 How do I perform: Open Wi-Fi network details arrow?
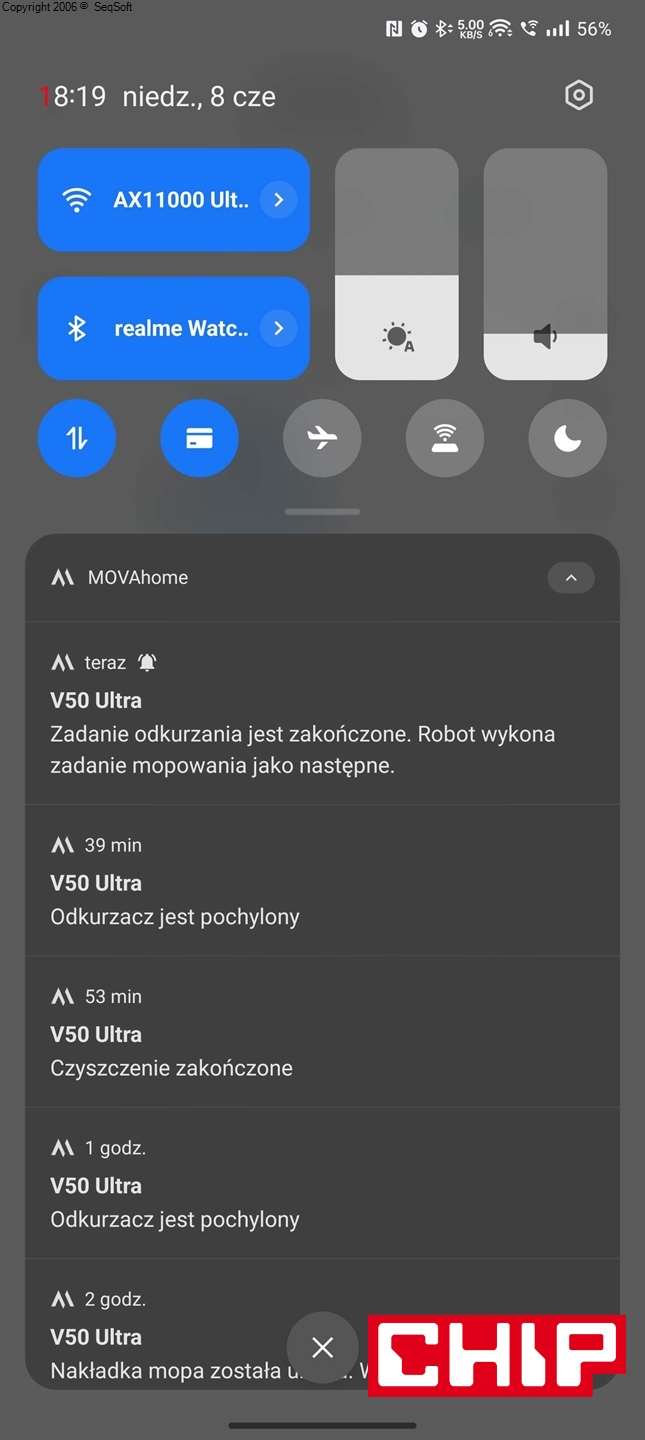279,200
